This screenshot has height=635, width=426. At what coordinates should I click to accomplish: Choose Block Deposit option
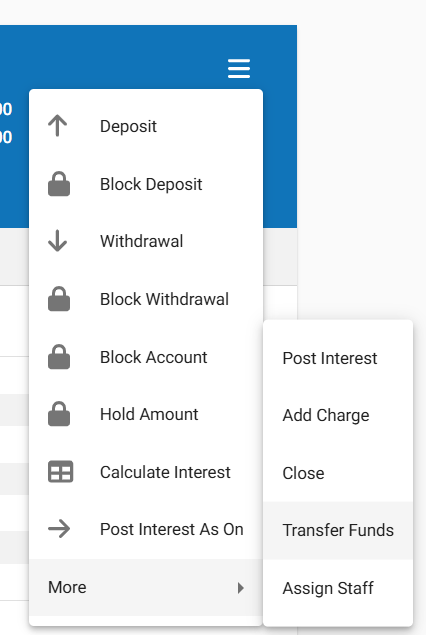(x=146, y=184)
